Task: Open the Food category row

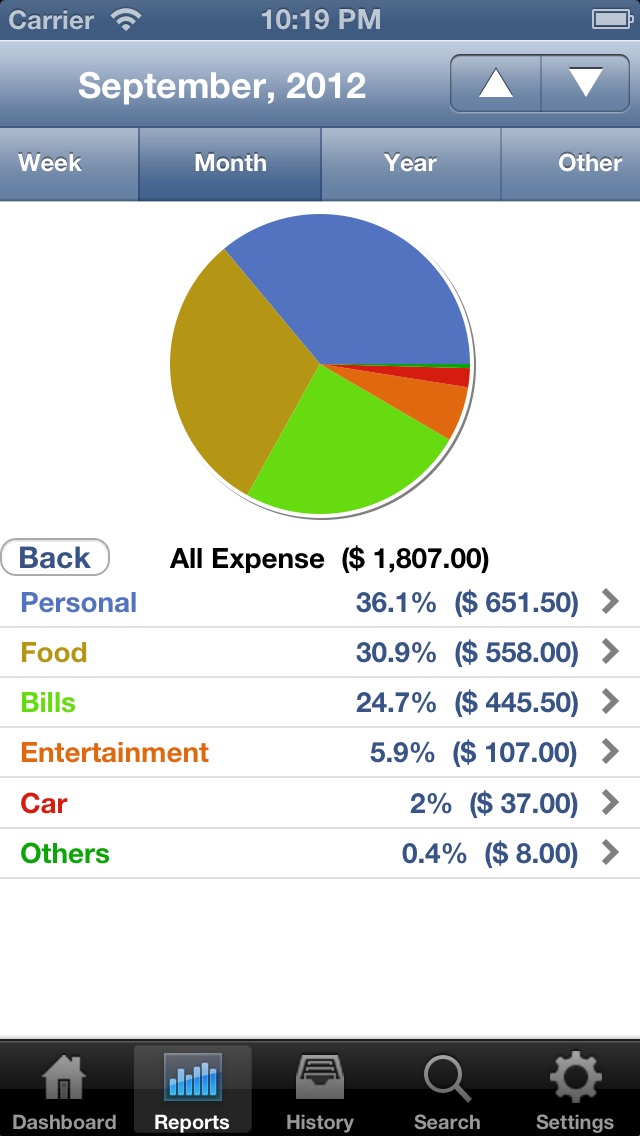Action: [320, 653]
